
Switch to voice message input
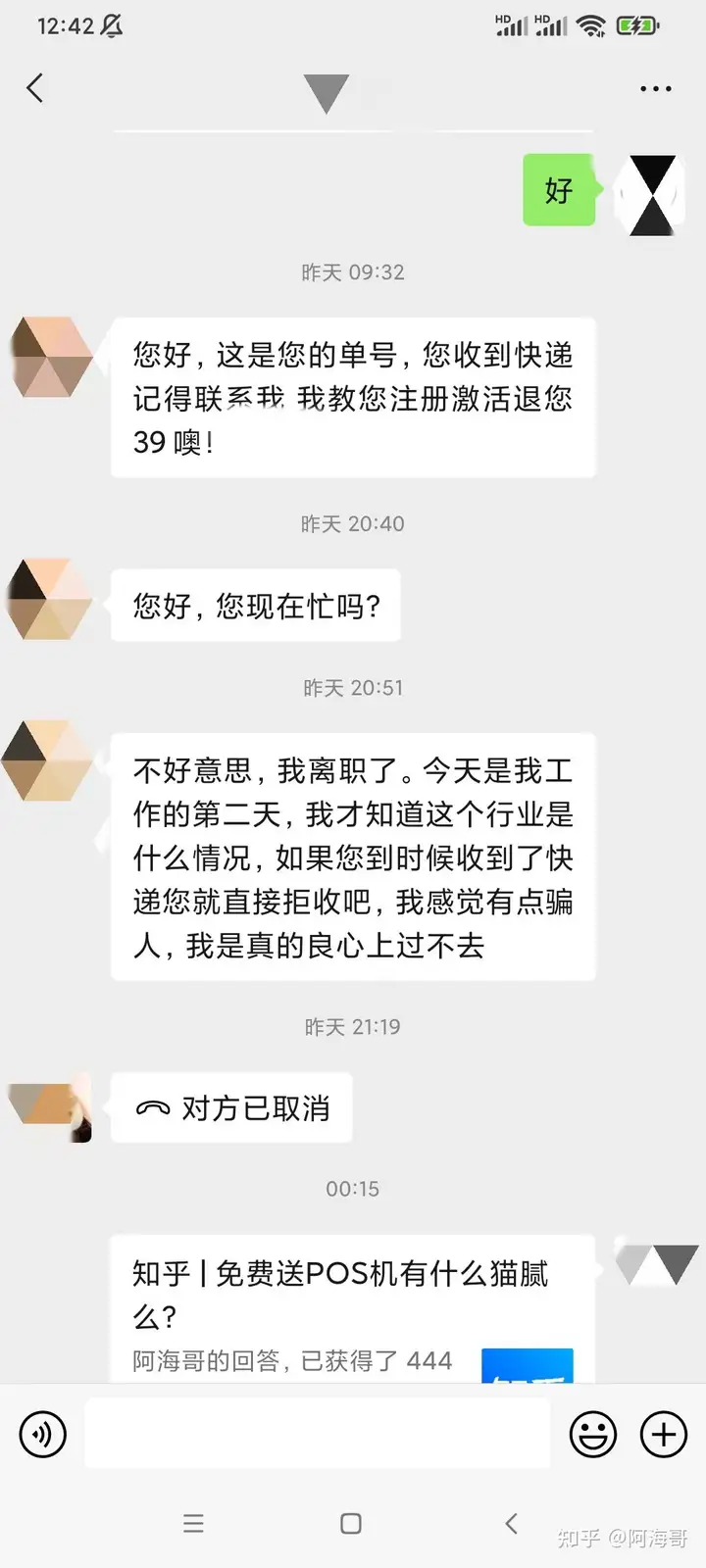[x=43, y=1435]
